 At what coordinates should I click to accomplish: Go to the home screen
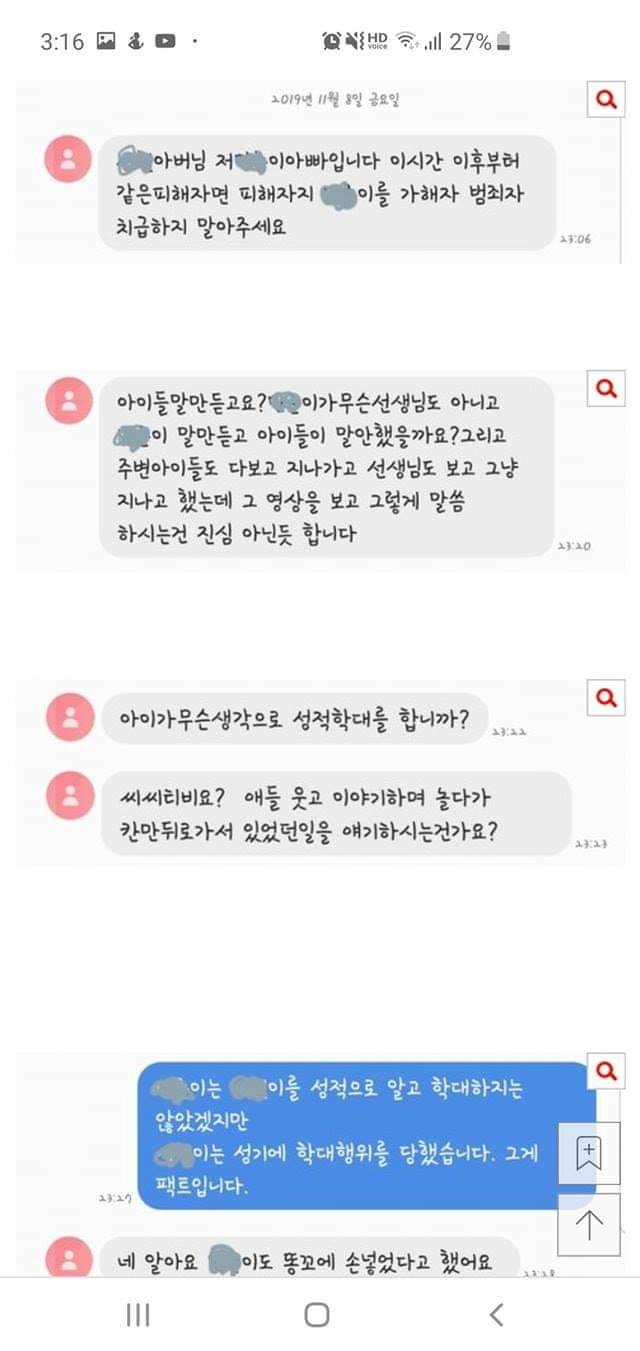[317, 1314]
